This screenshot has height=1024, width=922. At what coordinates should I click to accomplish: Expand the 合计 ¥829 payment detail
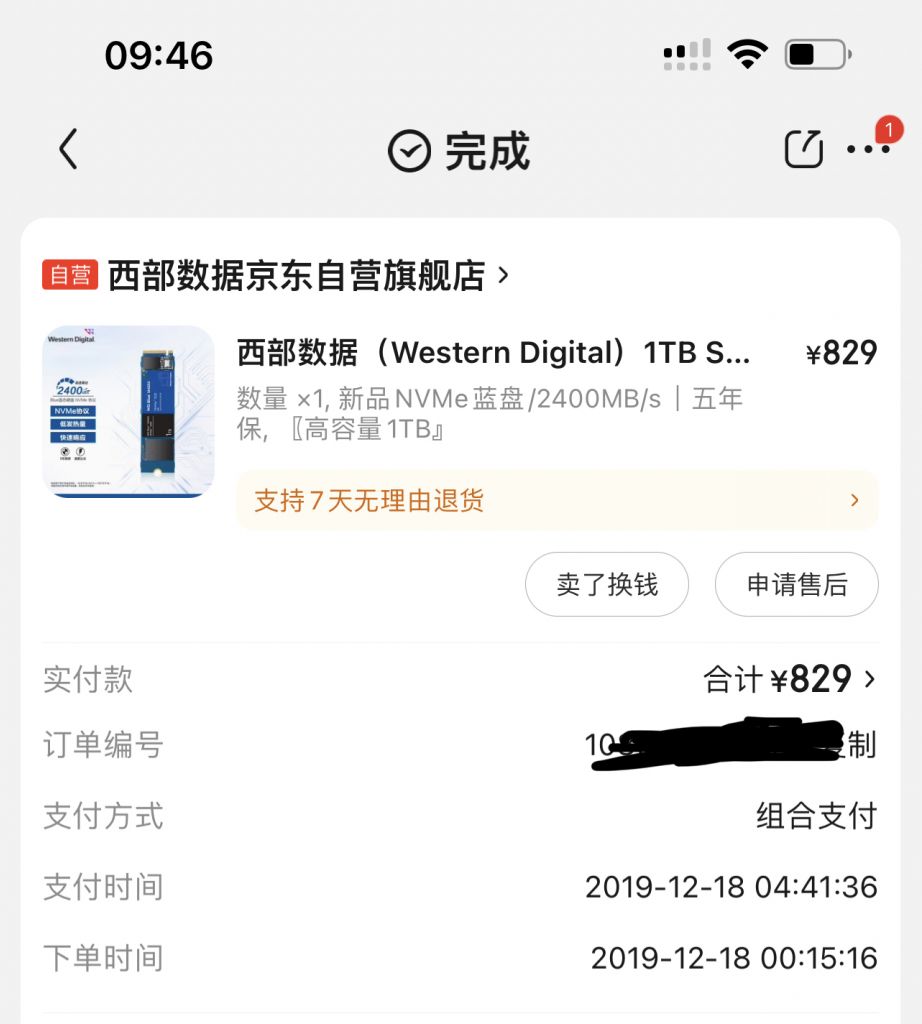click(790, 679)
